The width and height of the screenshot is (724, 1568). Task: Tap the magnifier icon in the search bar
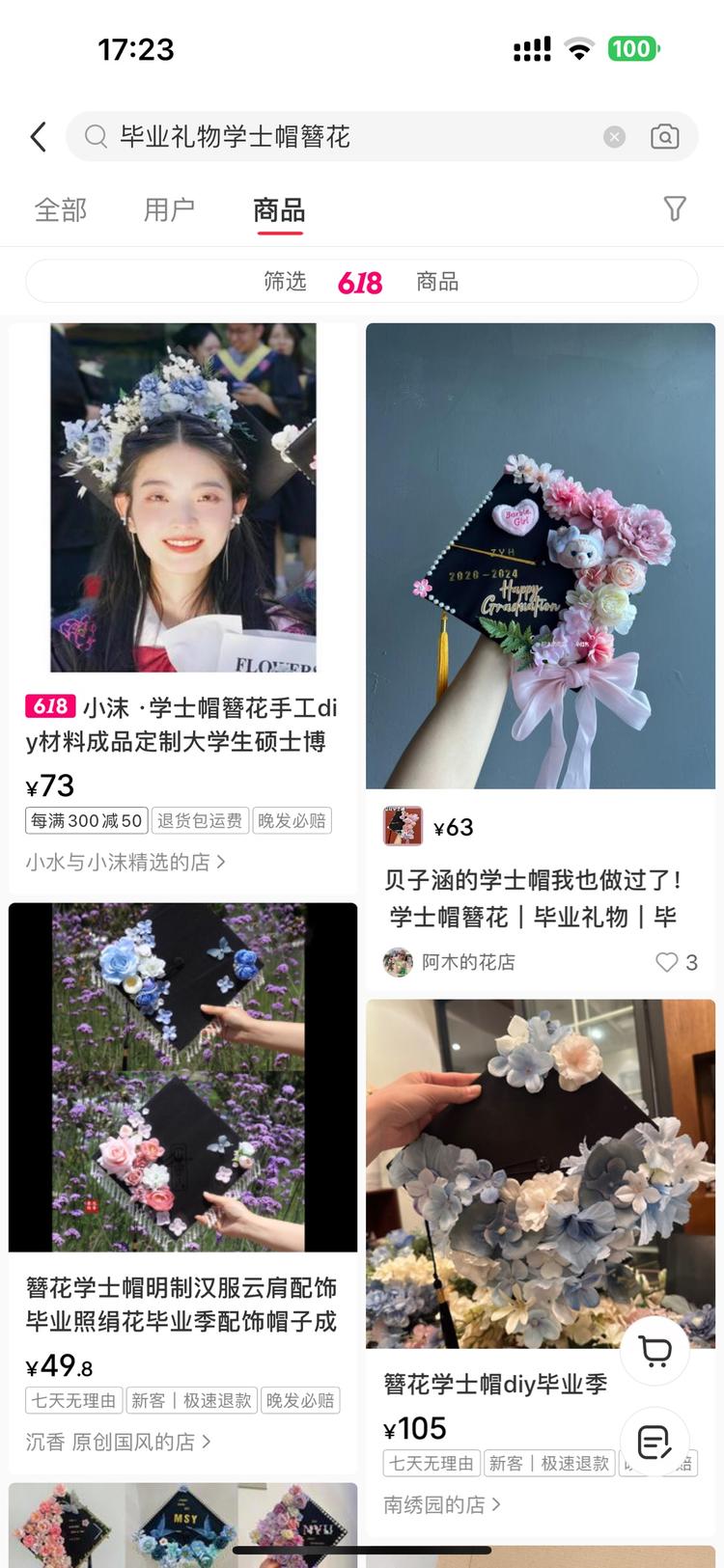[96, 136]
